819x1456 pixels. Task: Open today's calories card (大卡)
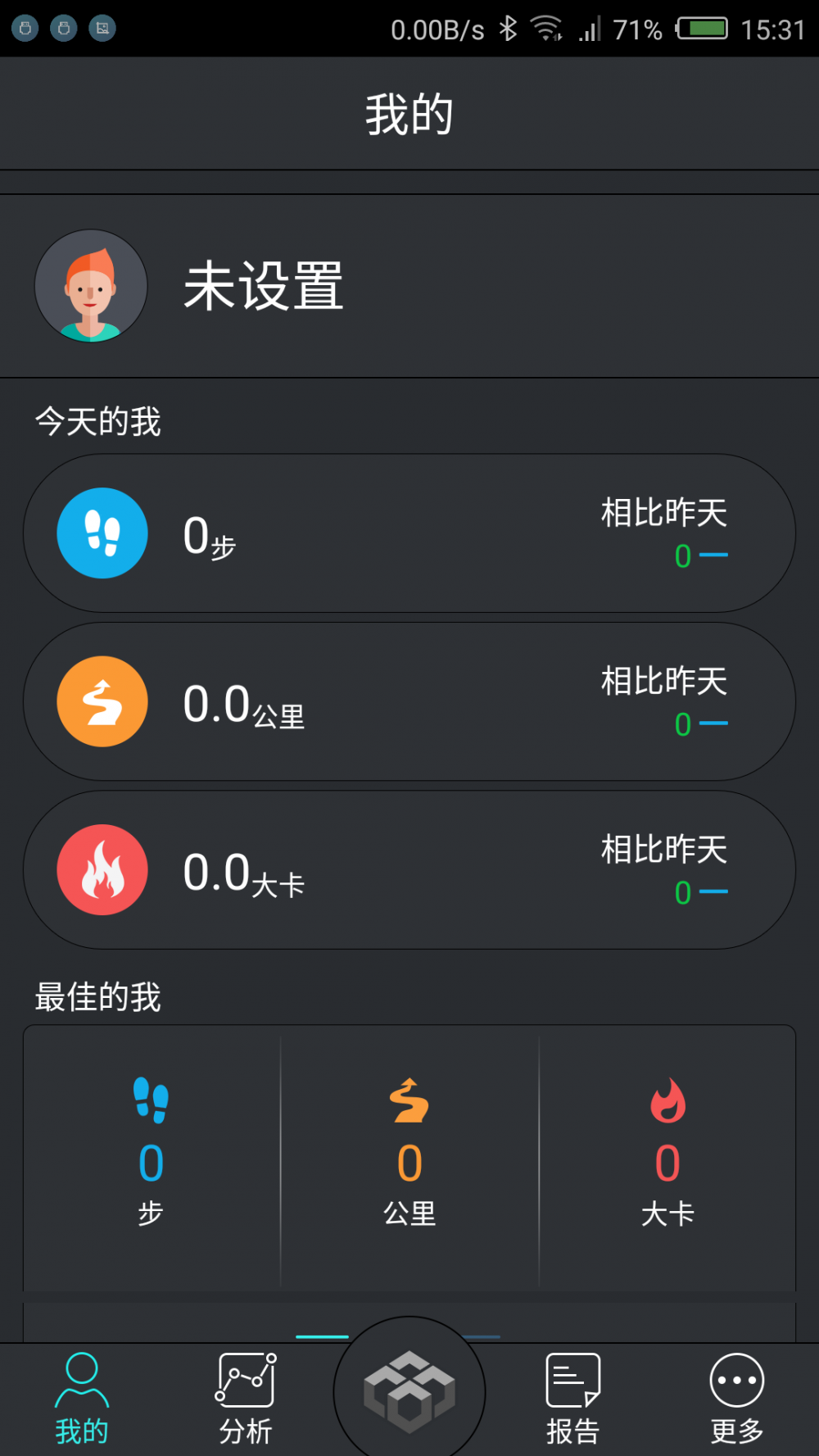tap(409, 870)
